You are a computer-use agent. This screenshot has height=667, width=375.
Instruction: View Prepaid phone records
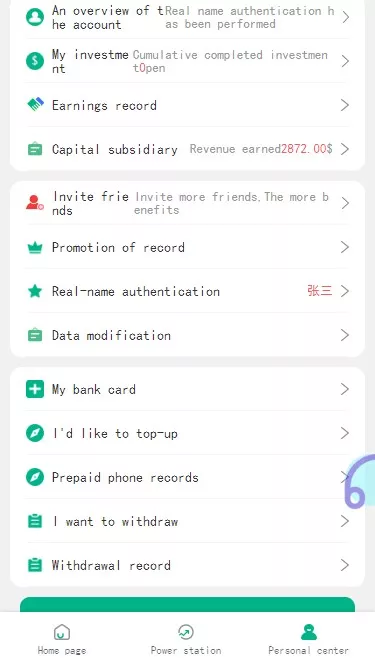point(188,477)
